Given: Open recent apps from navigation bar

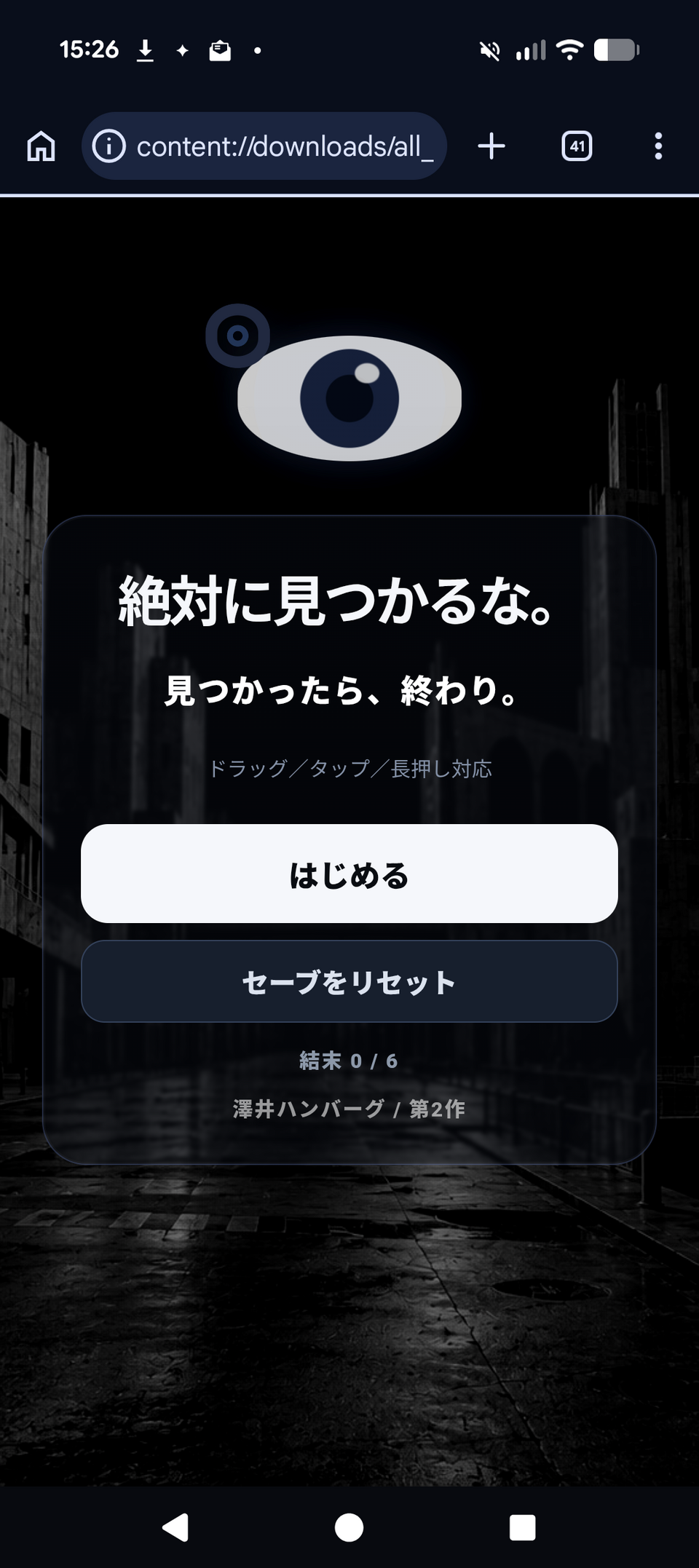Looking at the screenshot, I should point(523,1527).
